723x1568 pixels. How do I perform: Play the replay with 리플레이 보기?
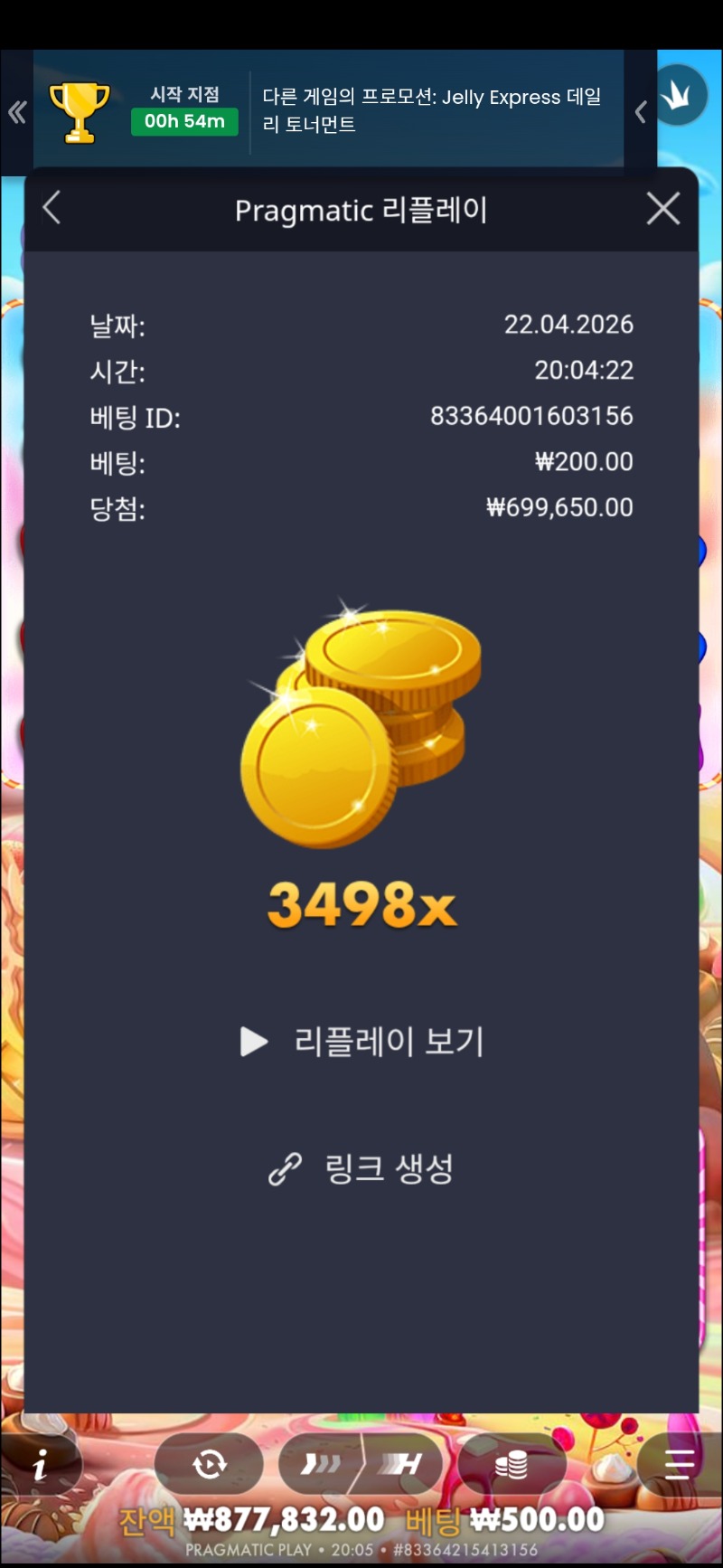pos(362,1042)
